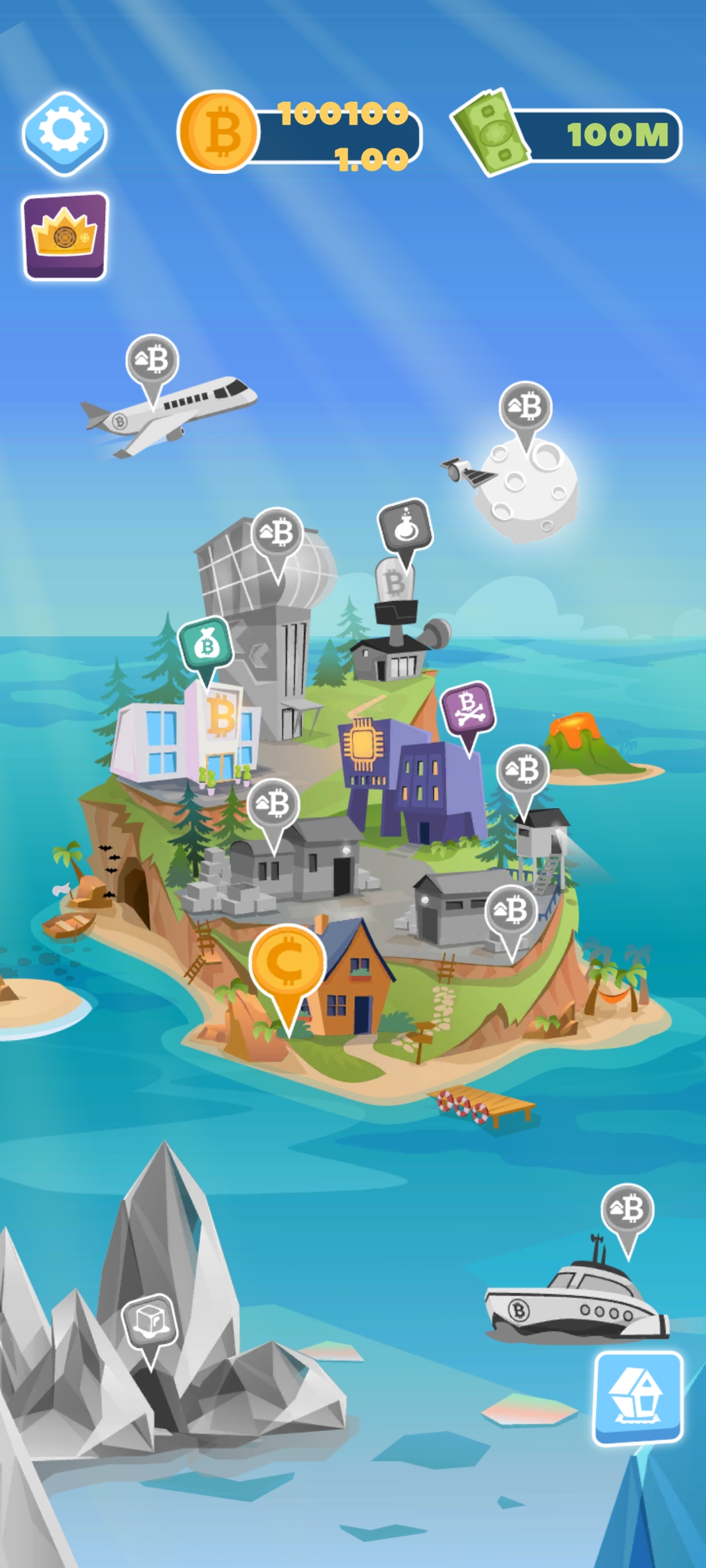Image resolution: width=706 pixels, height=1568 pixels.
Task: Open the settings gear
Action: point(64,133)
